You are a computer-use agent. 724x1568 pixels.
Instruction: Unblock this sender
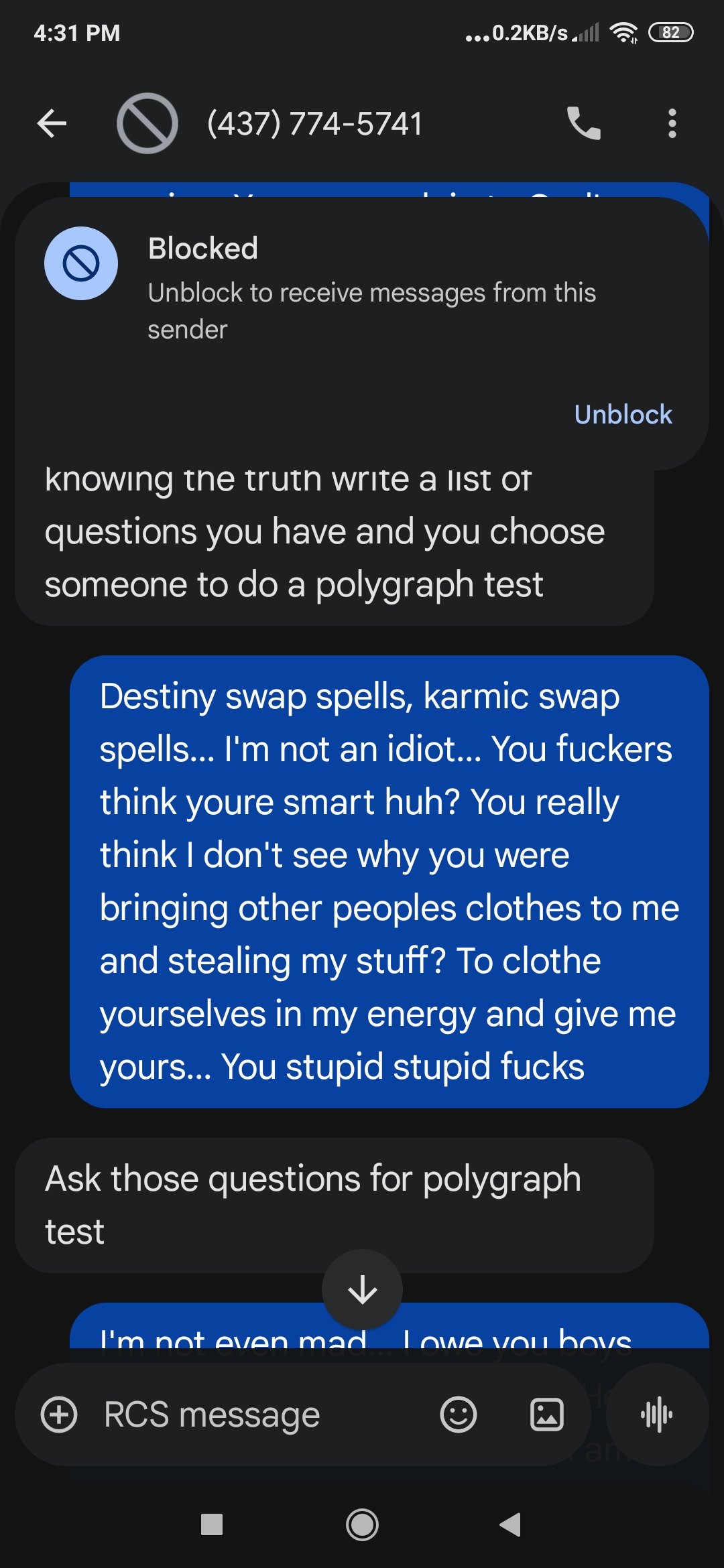pyautogui.click(x=623, y=415)
